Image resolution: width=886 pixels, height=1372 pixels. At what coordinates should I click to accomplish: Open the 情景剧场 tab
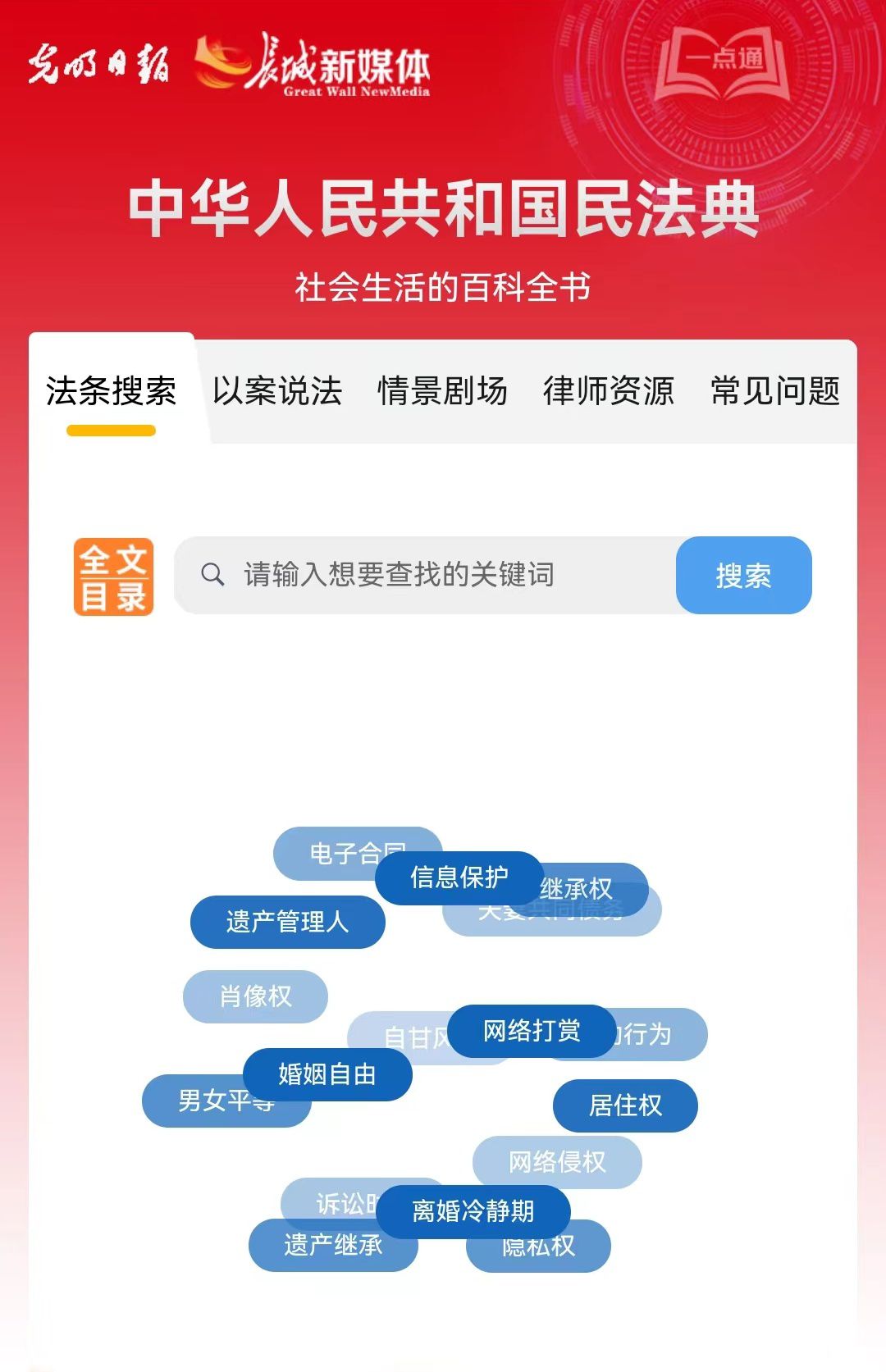coord(442,391)
